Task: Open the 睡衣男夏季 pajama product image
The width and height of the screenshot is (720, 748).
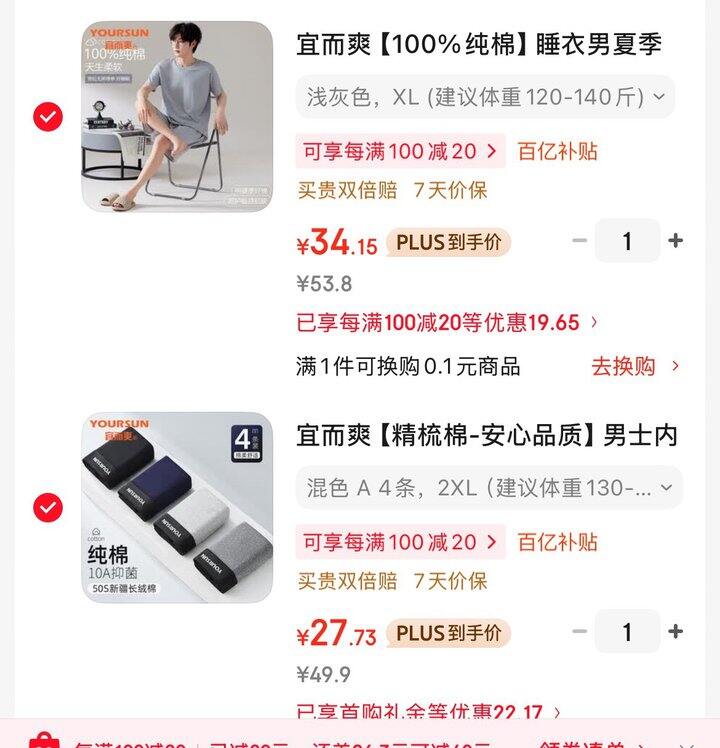Action: [x=177, y=116]
